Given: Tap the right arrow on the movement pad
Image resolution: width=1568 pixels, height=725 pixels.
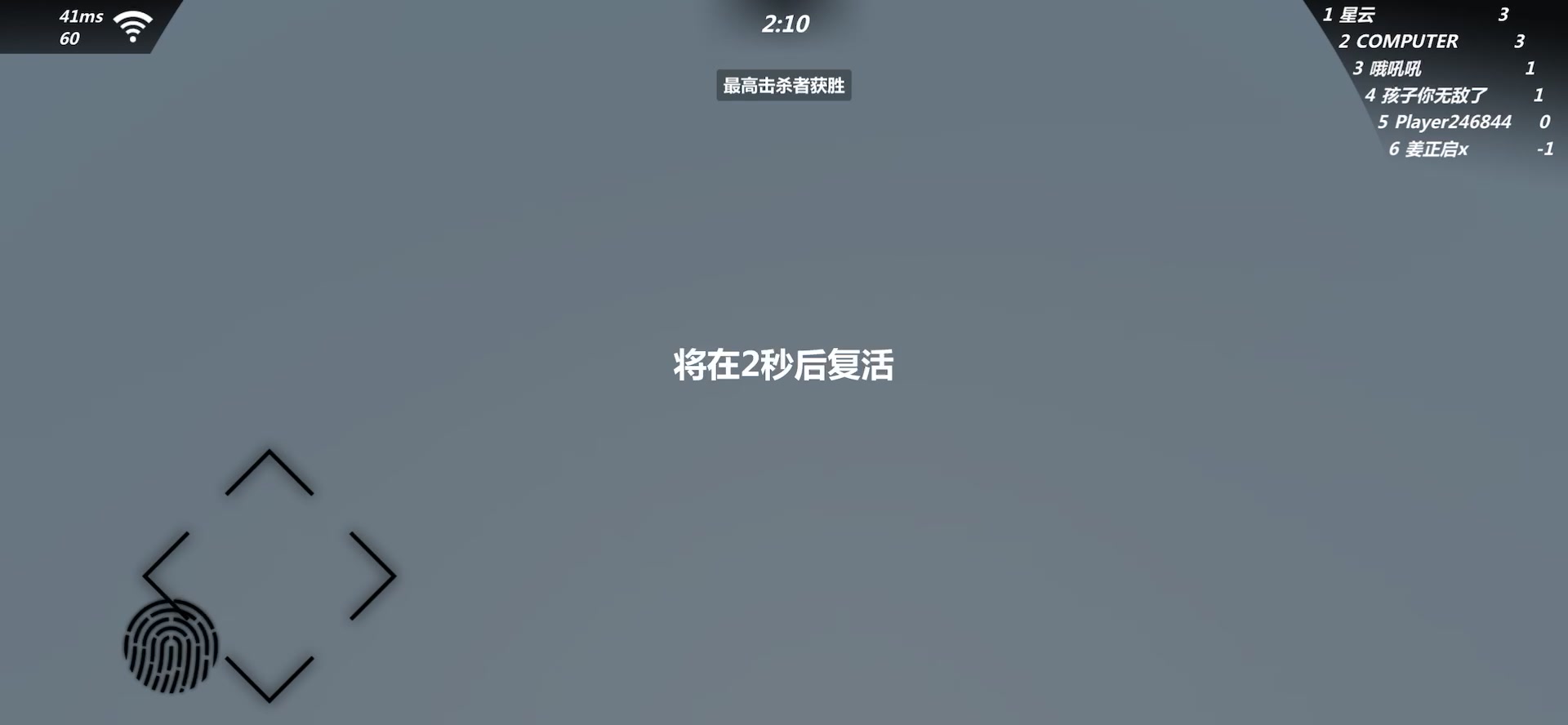Looking at the screenshot, I should (373, 576).
